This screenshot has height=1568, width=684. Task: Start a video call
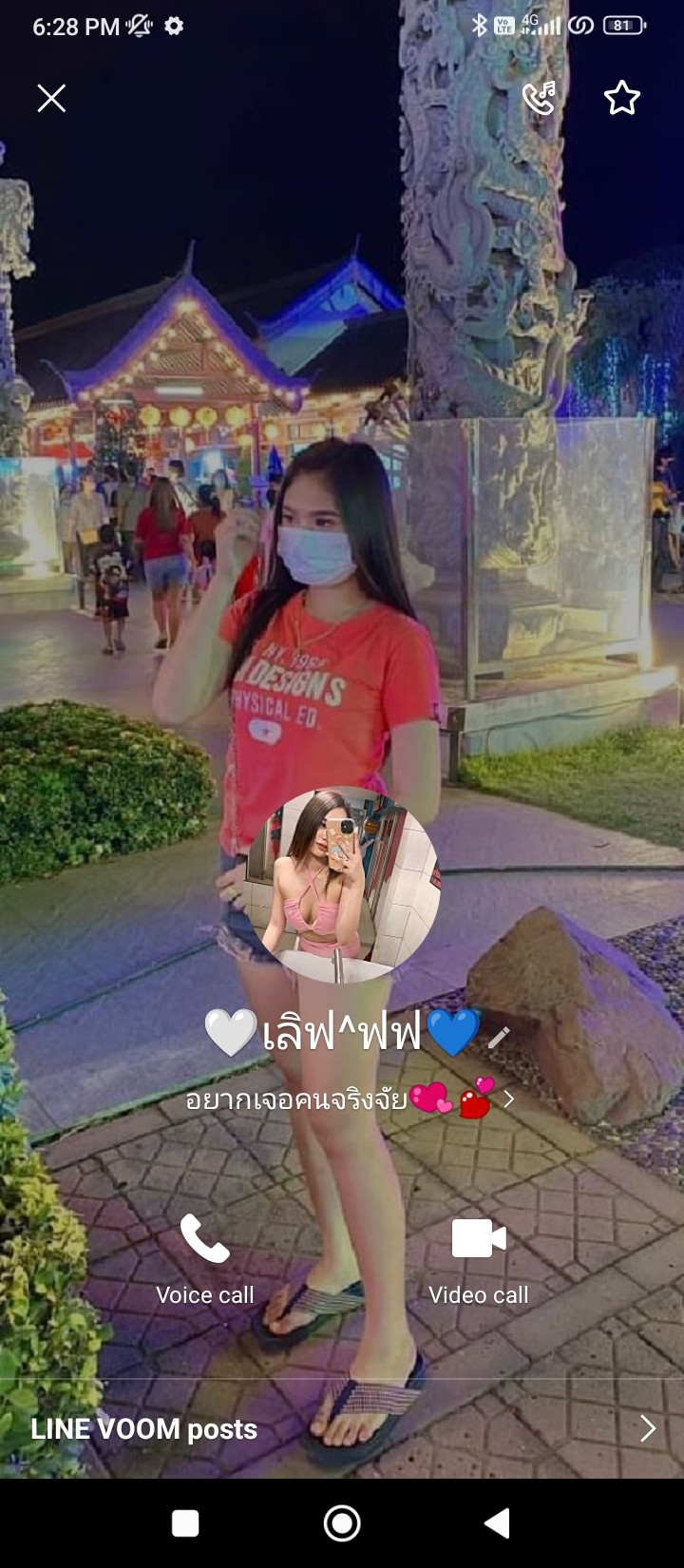479,1259
